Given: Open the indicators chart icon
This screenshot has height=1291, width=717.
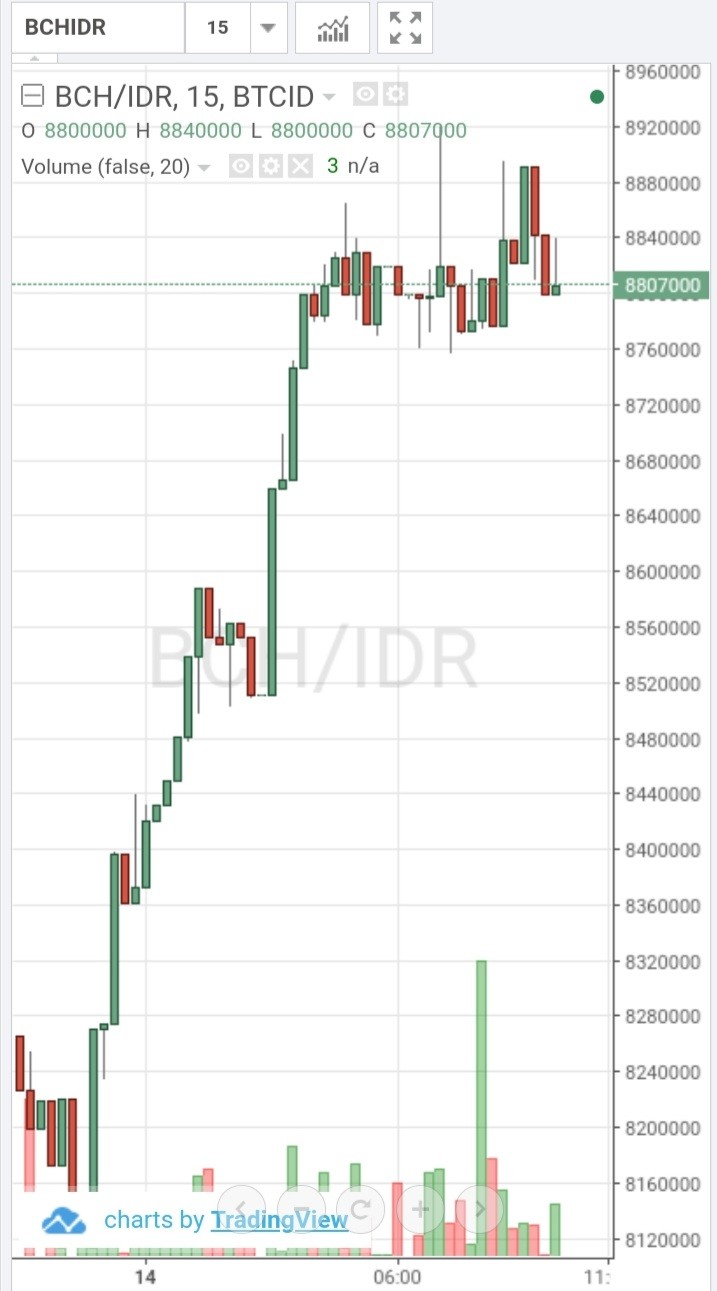Looking at the screenshot, I should pos(333,27).
